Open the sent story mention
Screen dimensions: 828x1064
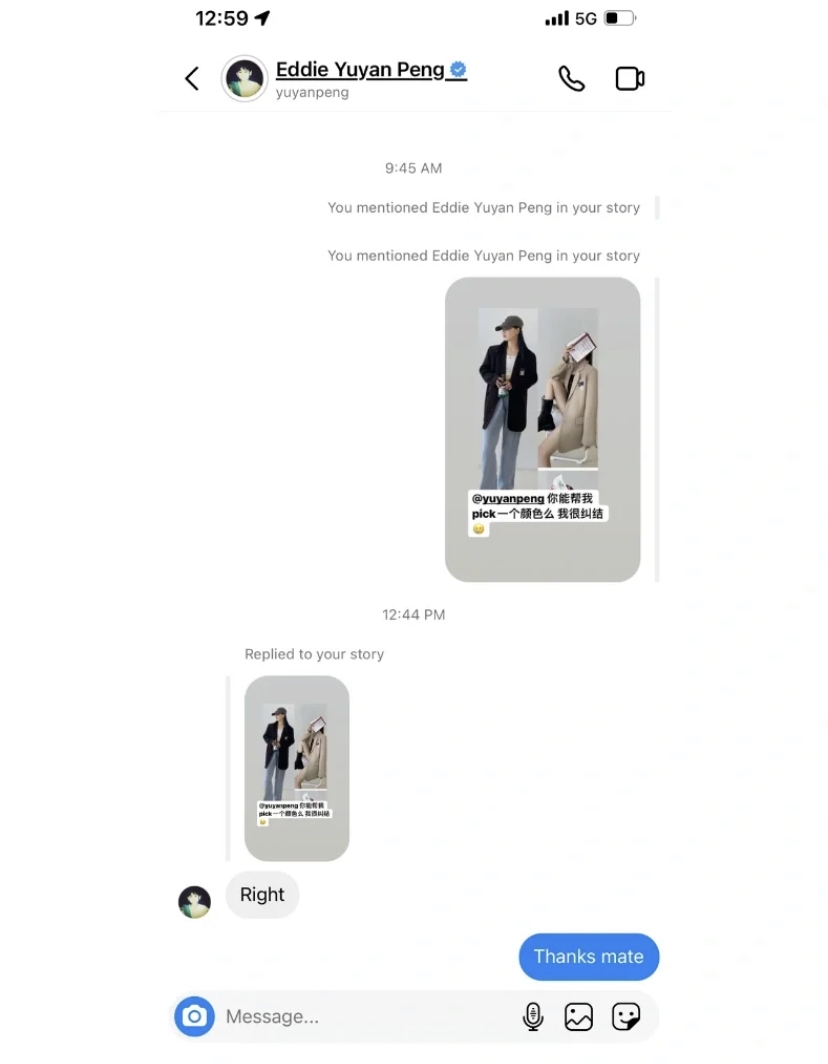pyautogui.click(x=542, y=429)
